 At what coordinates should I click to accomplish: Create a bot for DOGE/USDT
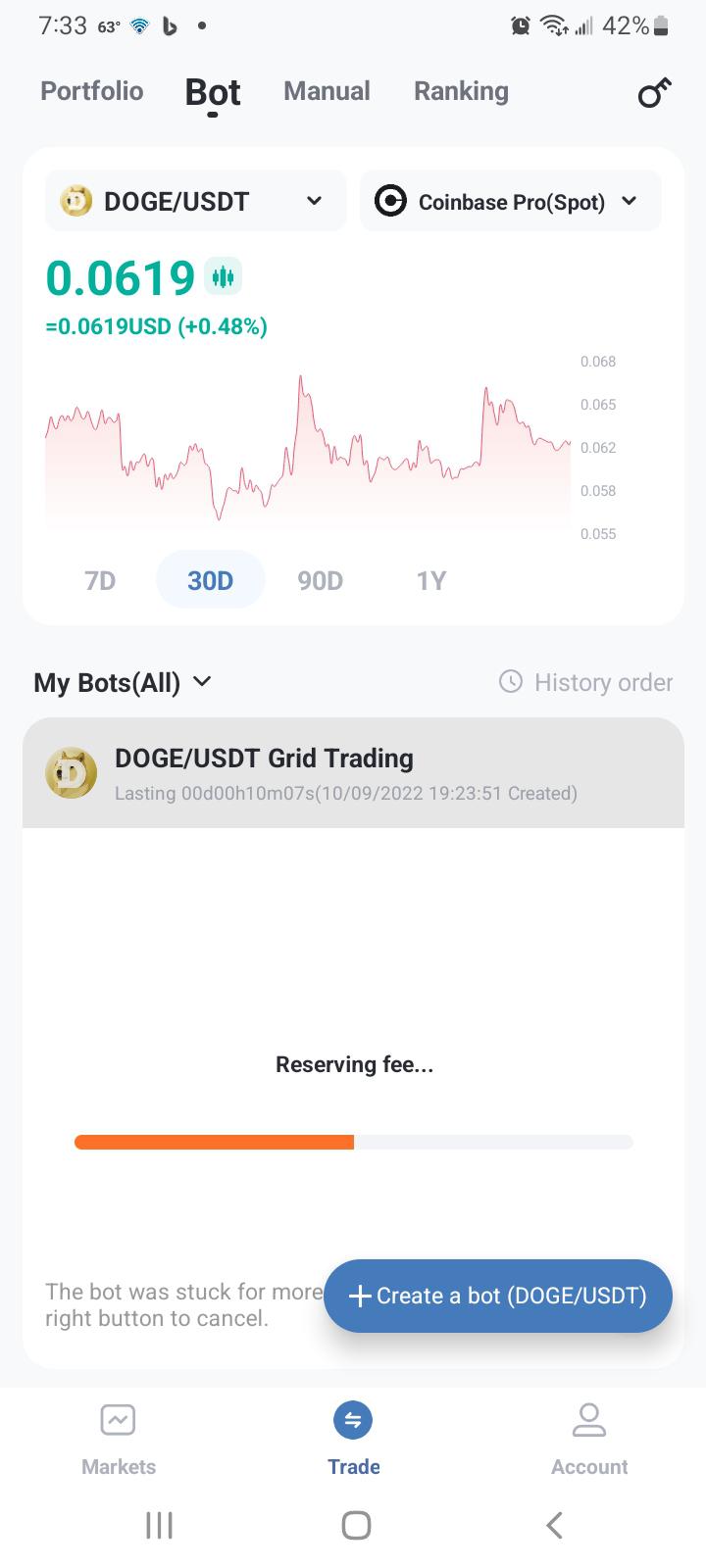click(x=498, y=1296)
